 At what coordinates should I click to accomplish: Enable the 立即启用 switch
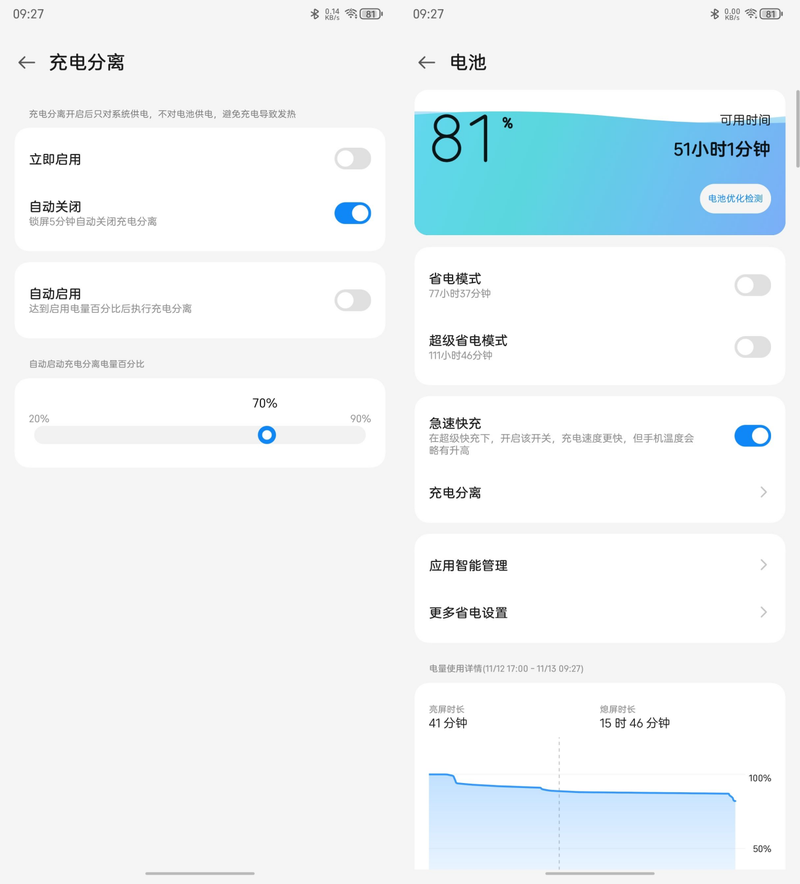click(352, 159)
